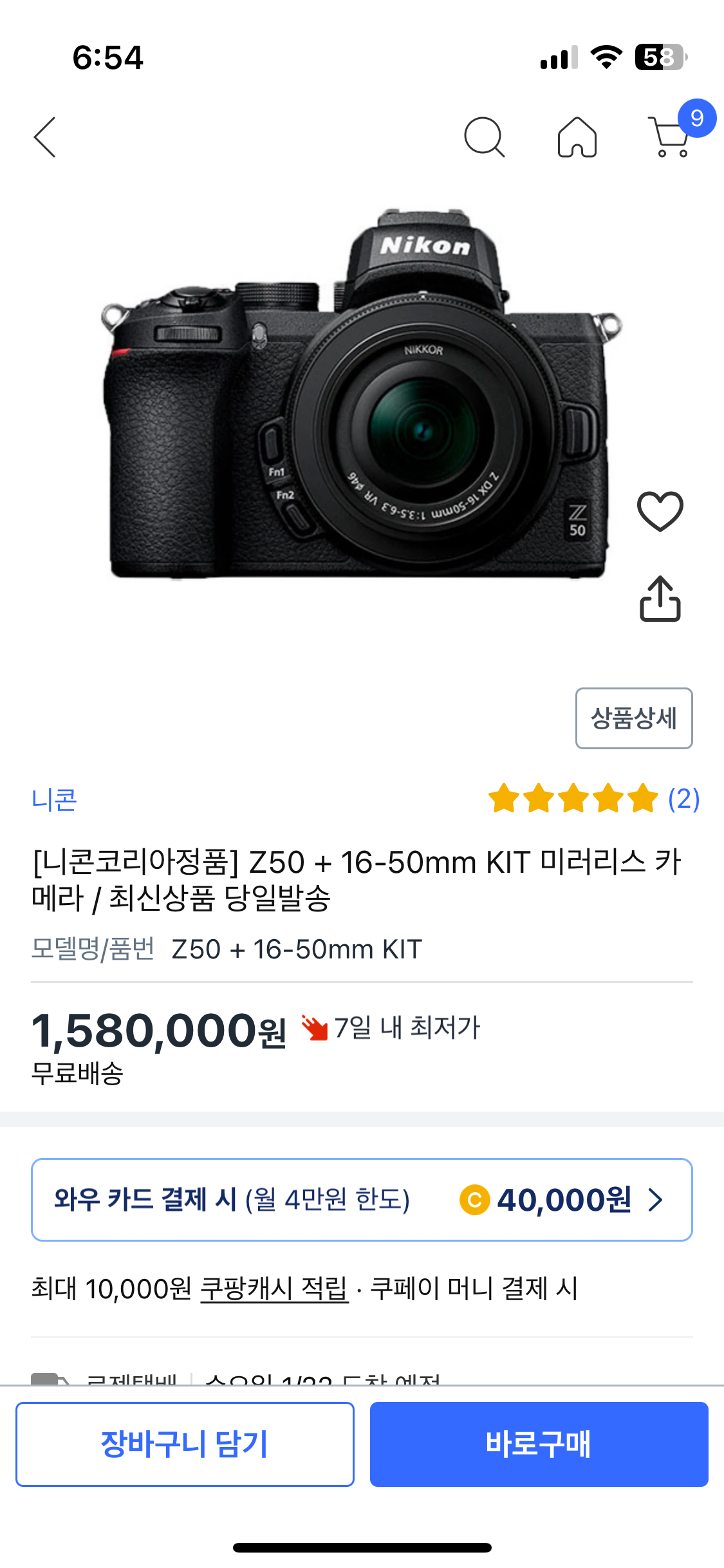Tap the back arrow icon
Screen dimensions: 724x1568
pos(45,137)
